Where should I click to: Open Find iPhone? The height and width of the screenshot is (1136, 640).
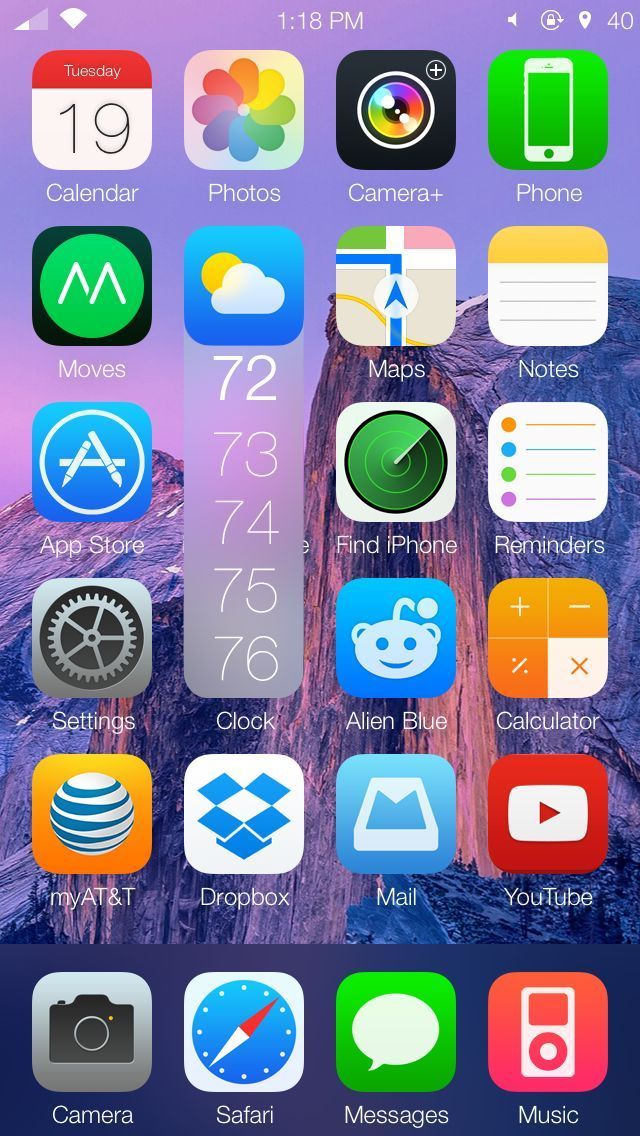pos(396,462)
